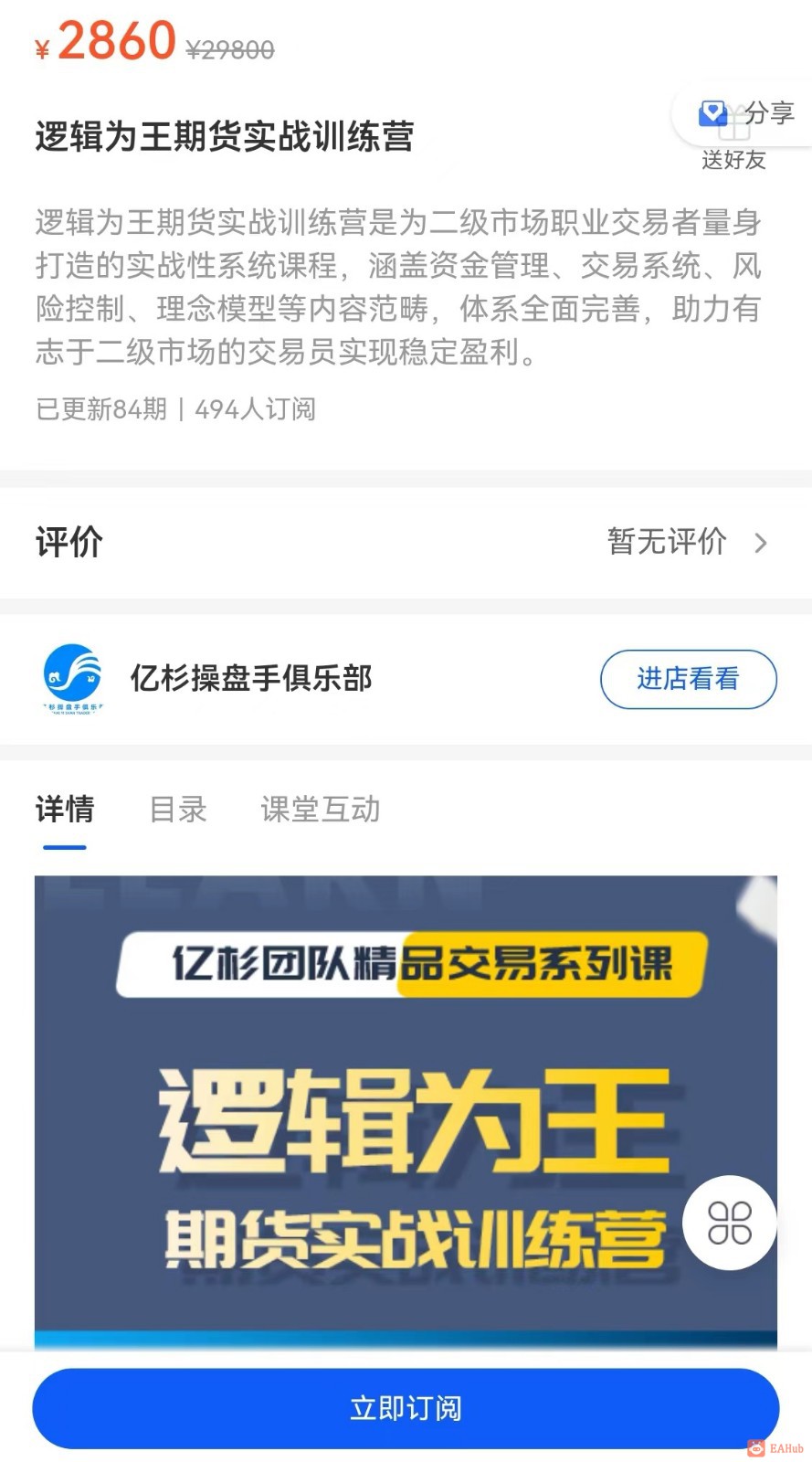
Task: Subscribe now with 立即订阅
Action: click(406, 1408)
